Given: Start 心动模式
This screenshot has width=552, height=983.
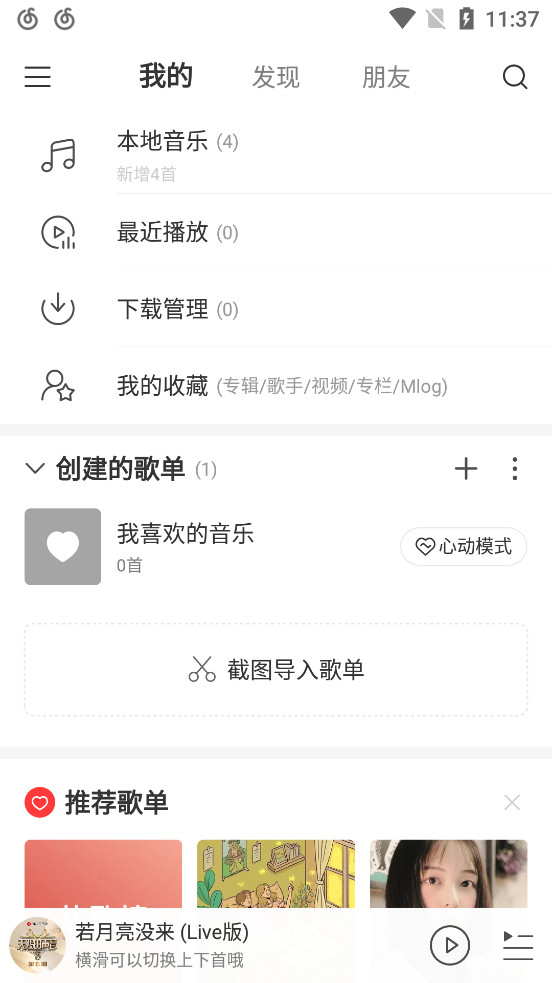Looking at the screenshot, I should (464, 546).
